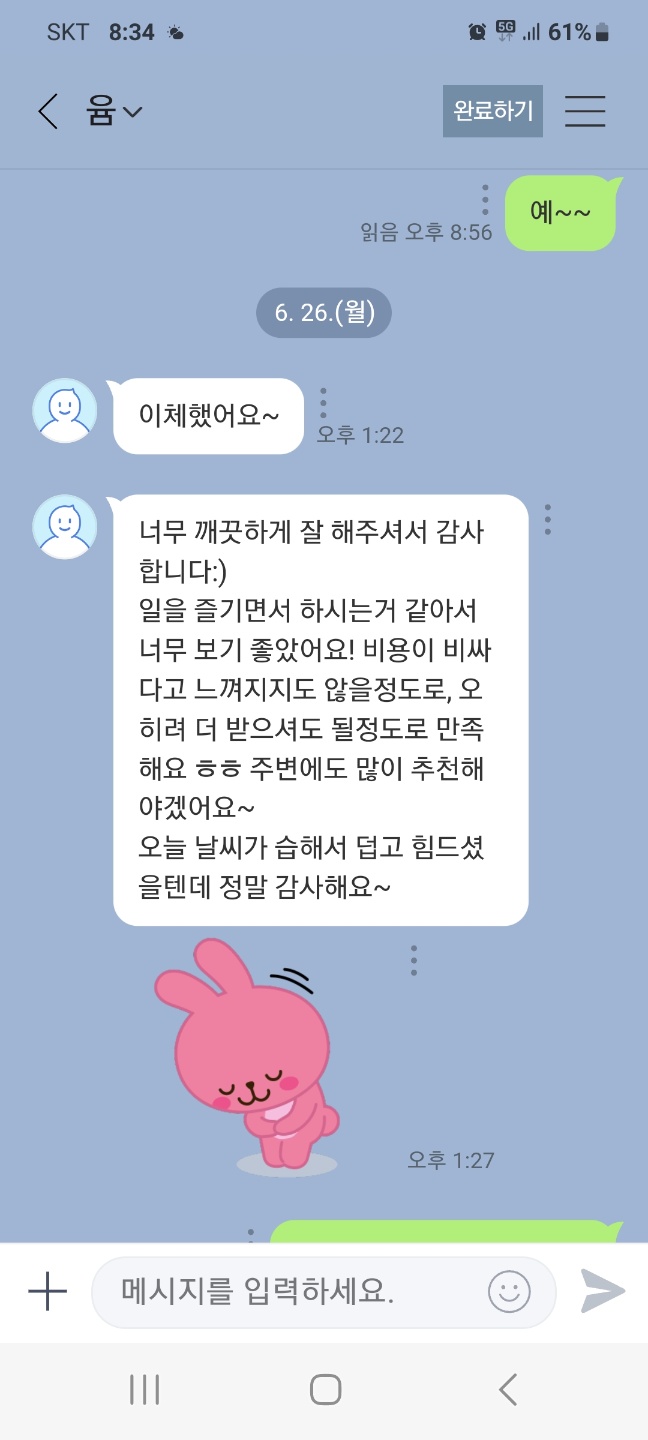The height and width of the screenshot is (1440, 648).
Task: Open options for the 이체했어요~ message
Action: (323, 402)
